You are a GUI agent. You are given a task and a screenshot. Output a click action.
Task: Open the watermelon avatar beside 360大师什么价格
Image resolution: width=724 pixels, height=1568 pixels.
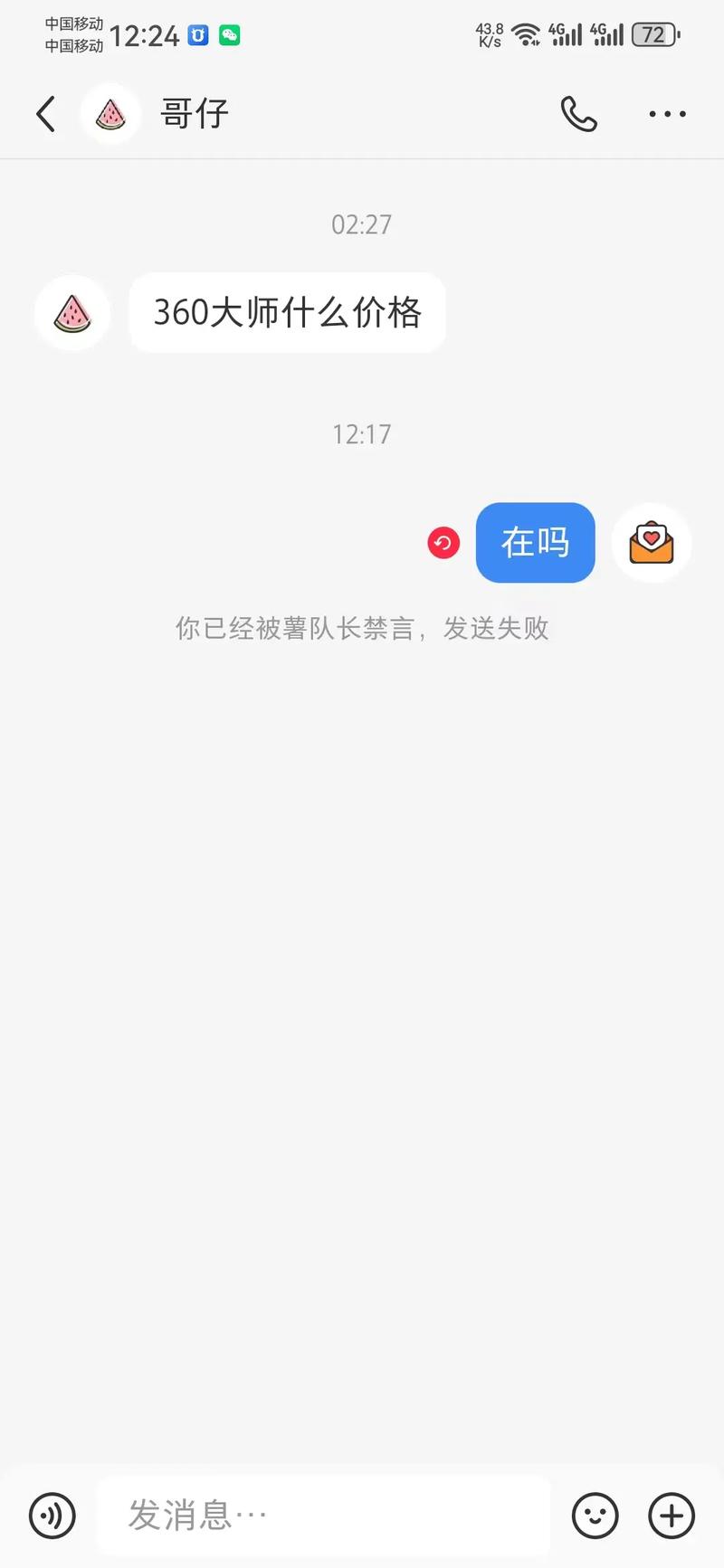(x=72, y=313)
